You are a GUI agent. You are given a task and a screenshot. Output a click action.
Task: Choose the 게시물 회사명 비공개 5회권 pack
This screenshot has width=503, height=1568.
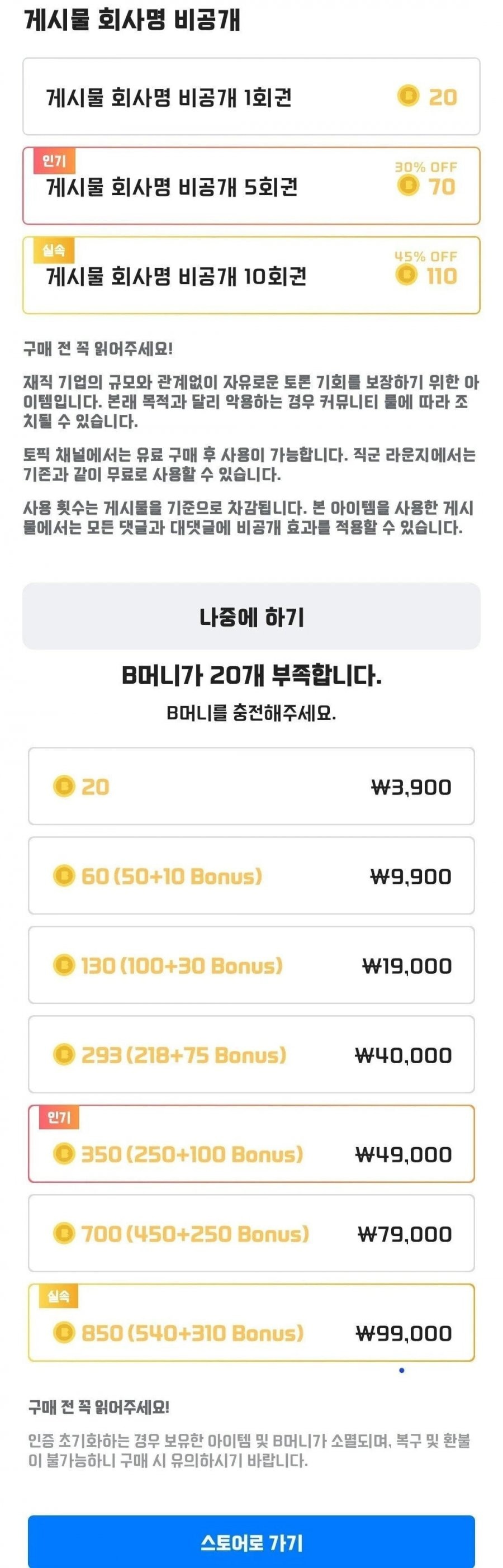point(251,186)
